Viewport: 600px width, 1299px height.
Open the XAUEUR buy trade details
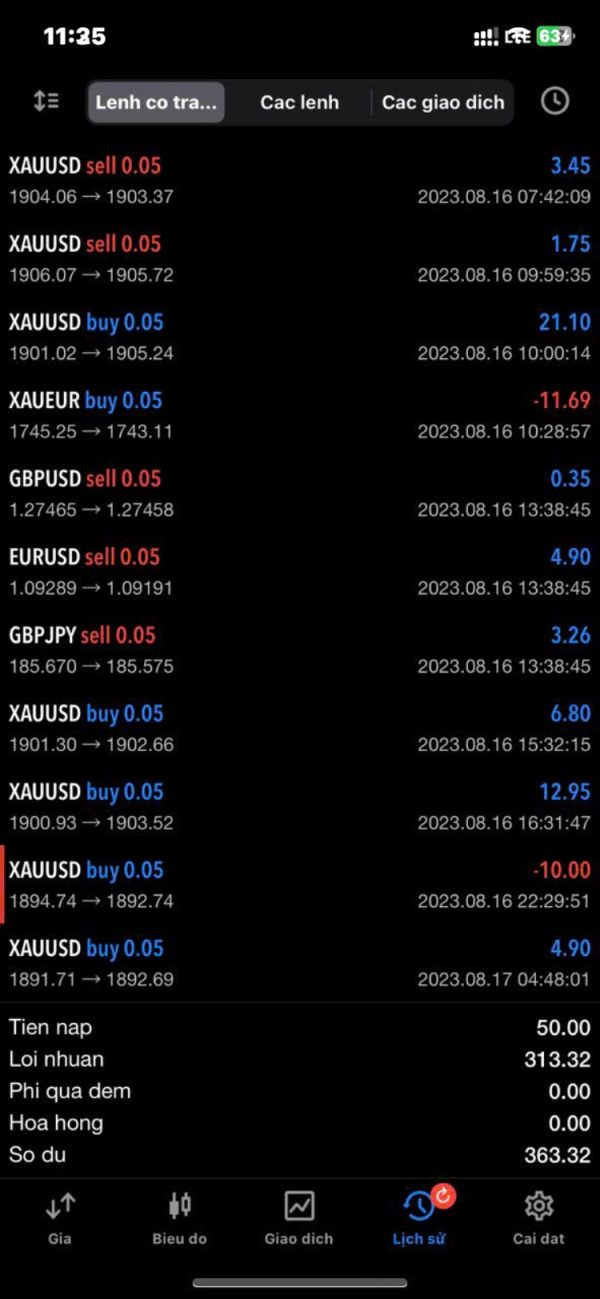click(300, 415)
